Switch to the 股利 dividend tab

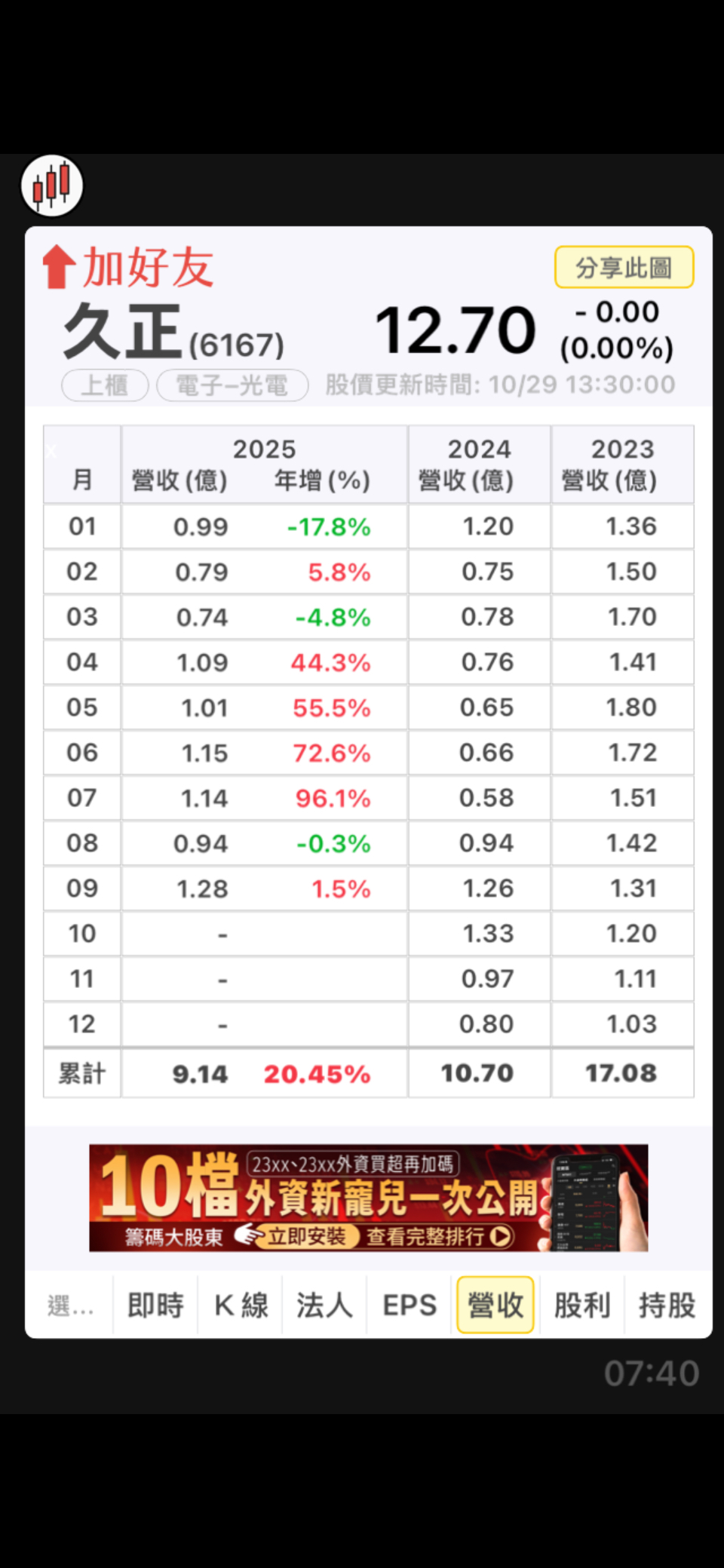tap(581, 1305)
